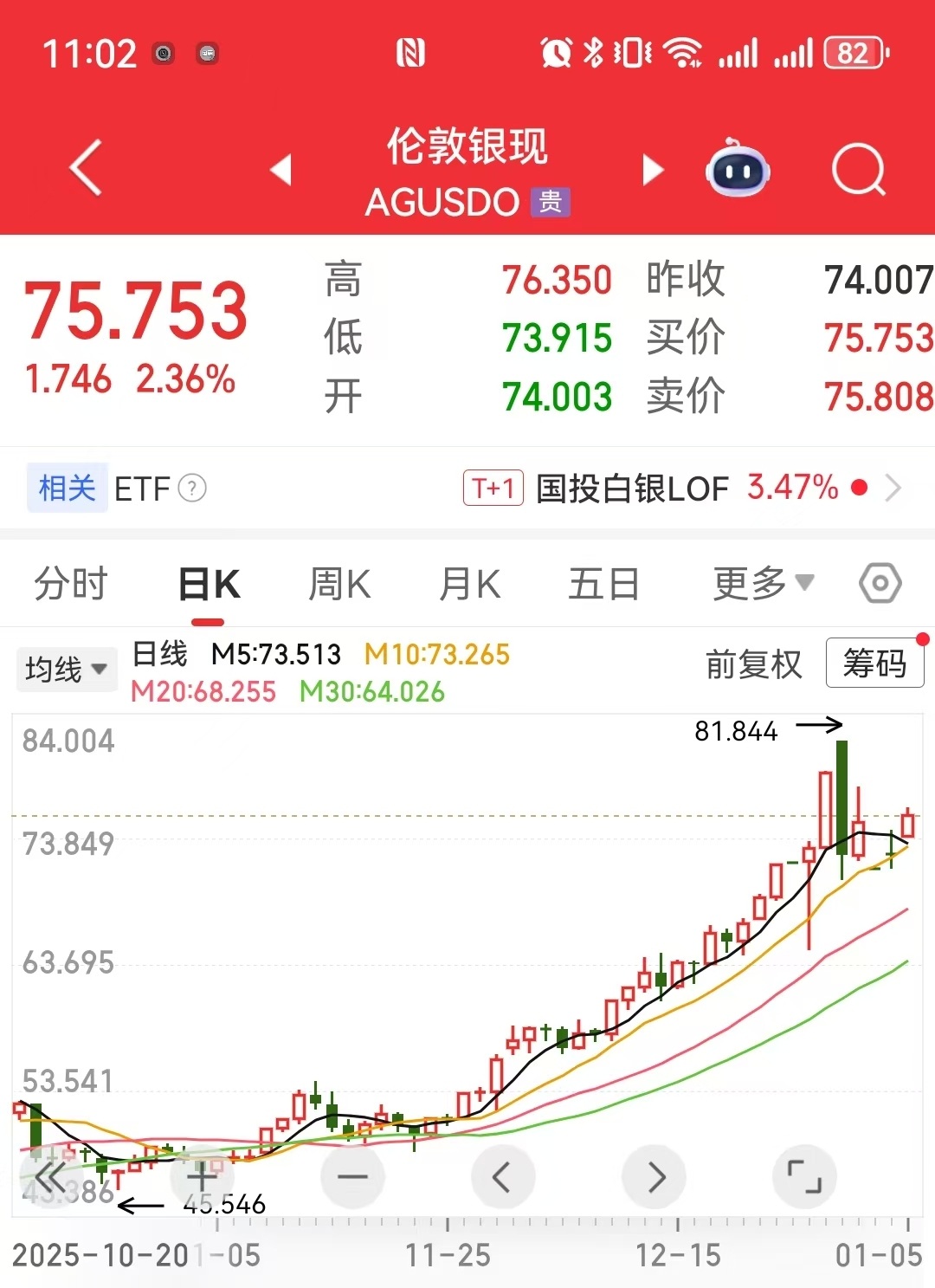The height and width of the screenshot is (1288, 935).
Task: Show help for 相关 ETF
Action: pyautogui.click(x=192, y=489)
